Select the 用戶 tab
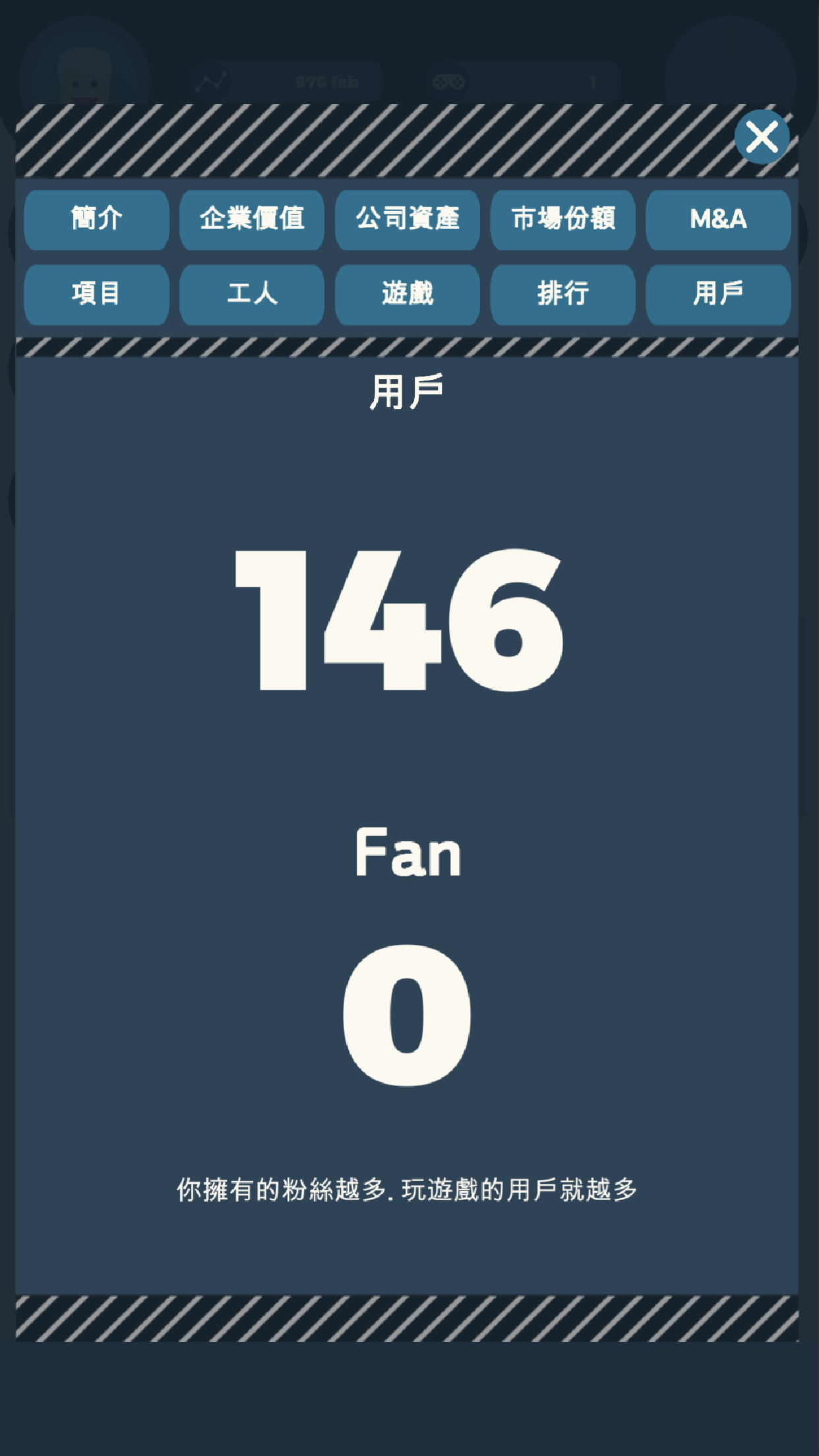 coord(718,294)
